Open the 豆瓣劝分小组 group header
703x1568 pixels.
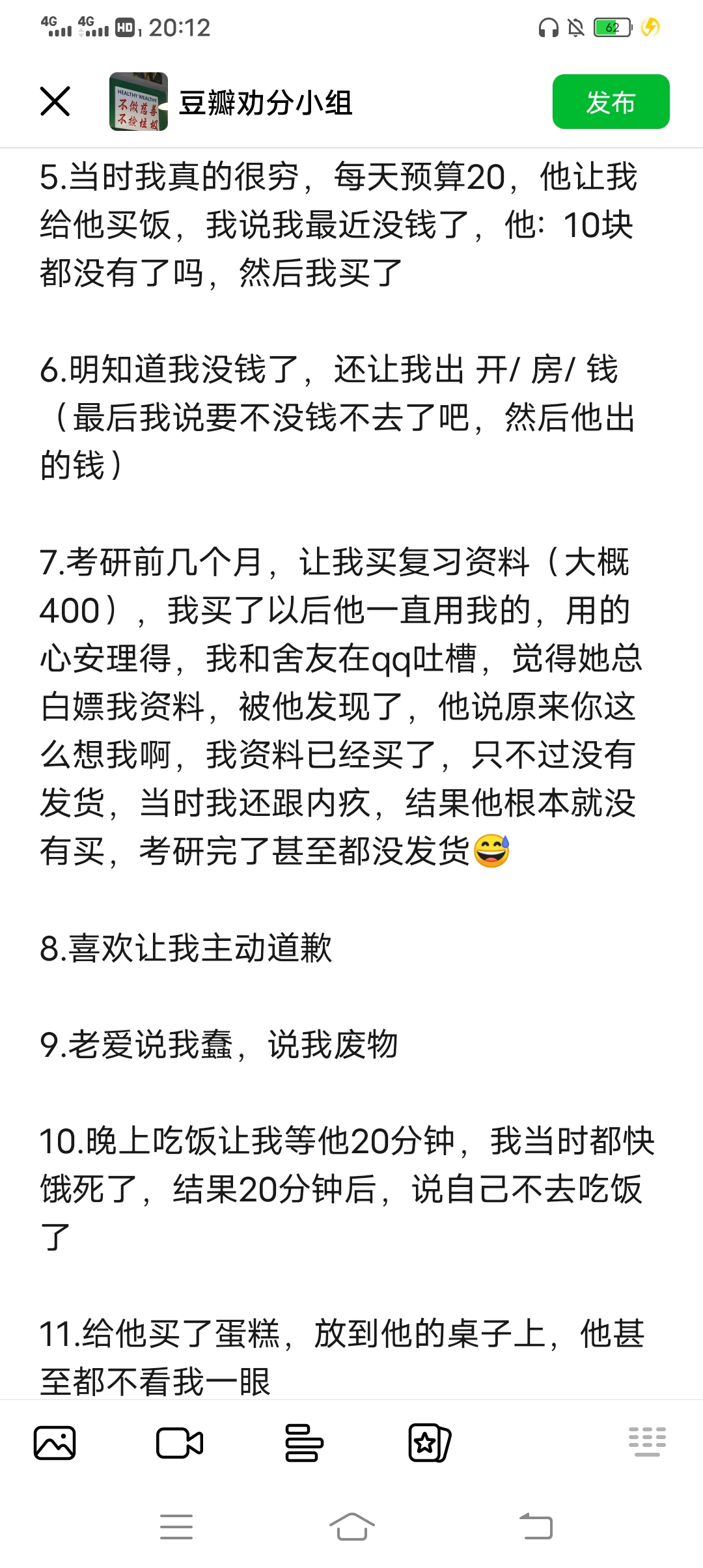[231, 102]
